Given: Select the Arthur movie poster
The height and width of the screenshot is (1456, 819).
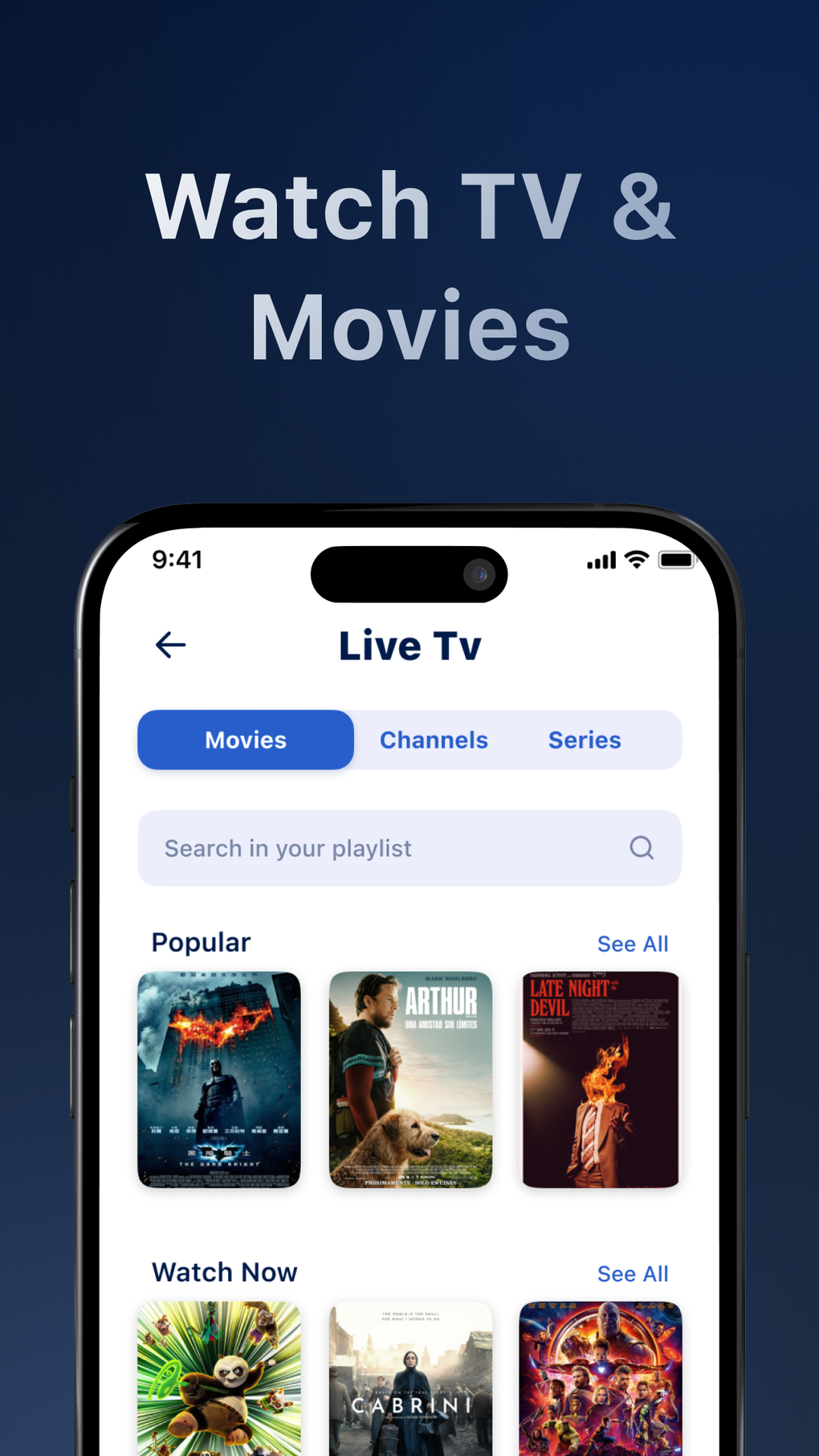Looking at the screenshot, I should click(x=409, y=1080).
